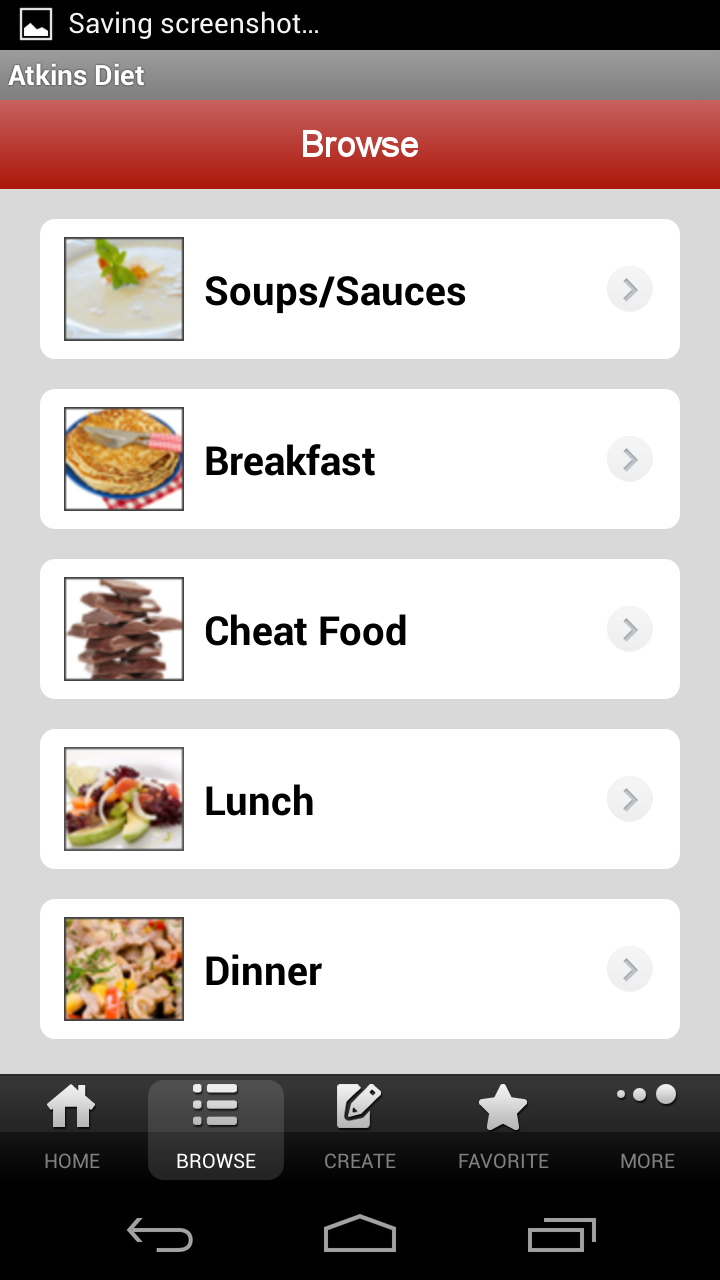Switch to the Favorite tab
This screenshot has width=720, height=1280.
point(503,1130)
